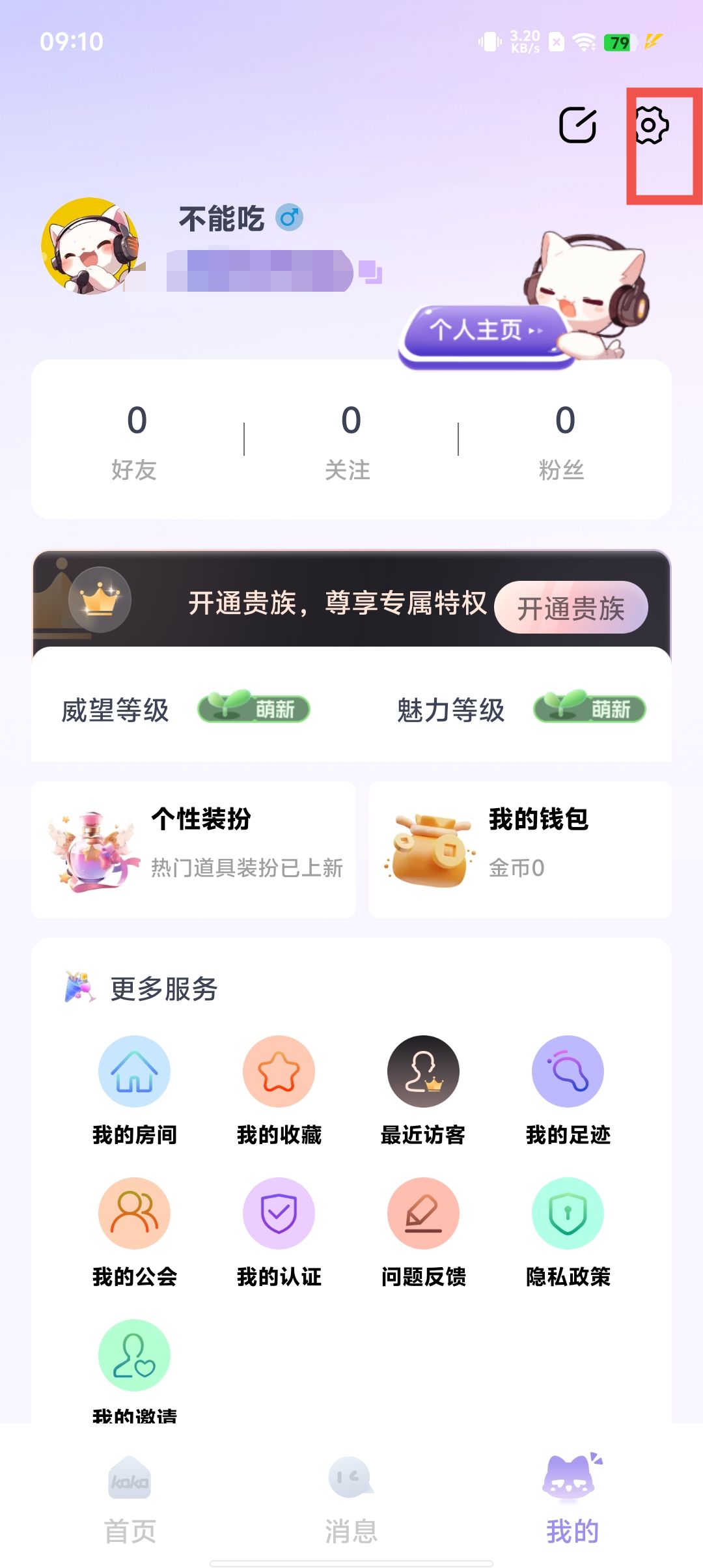Open 魅力等级 charm level

coord(521,710)
